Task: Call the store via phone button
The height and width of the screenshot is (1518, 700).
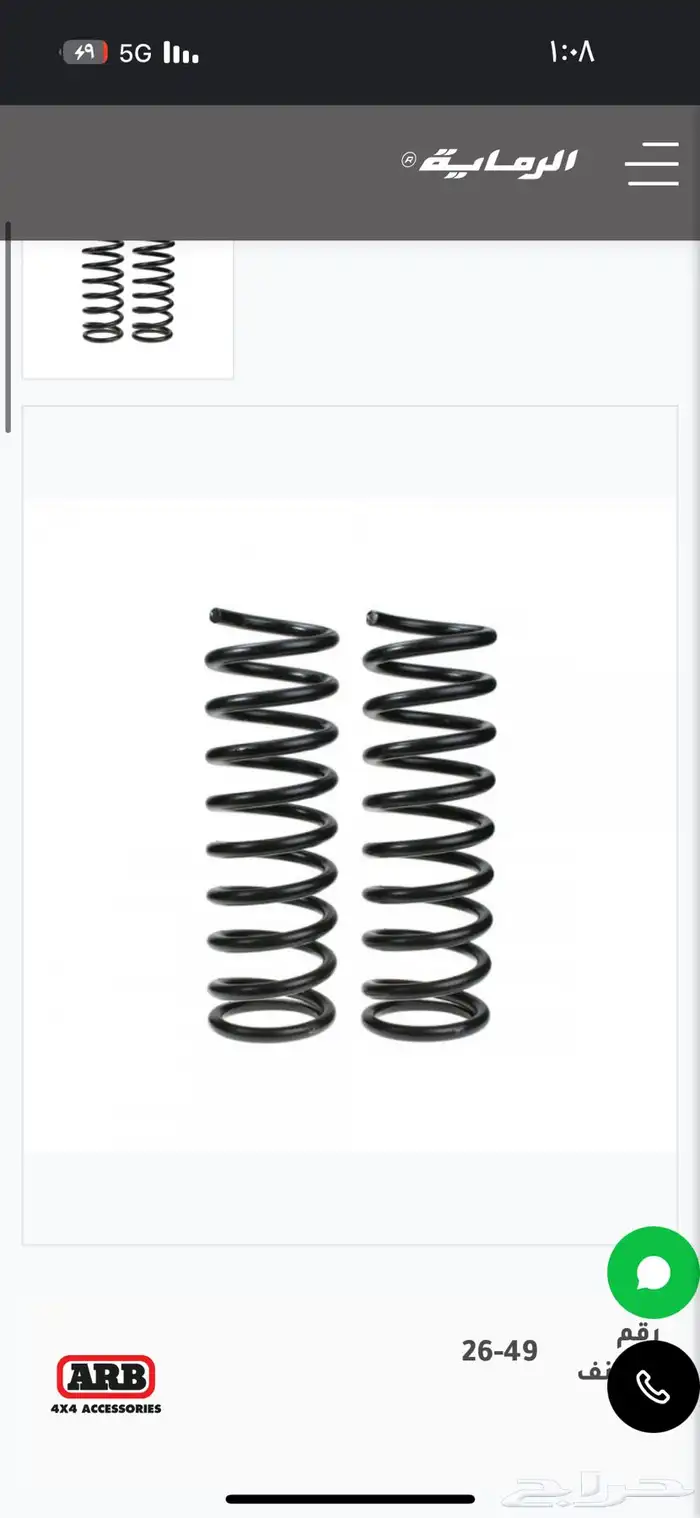Action: (x=652, y=1386)
